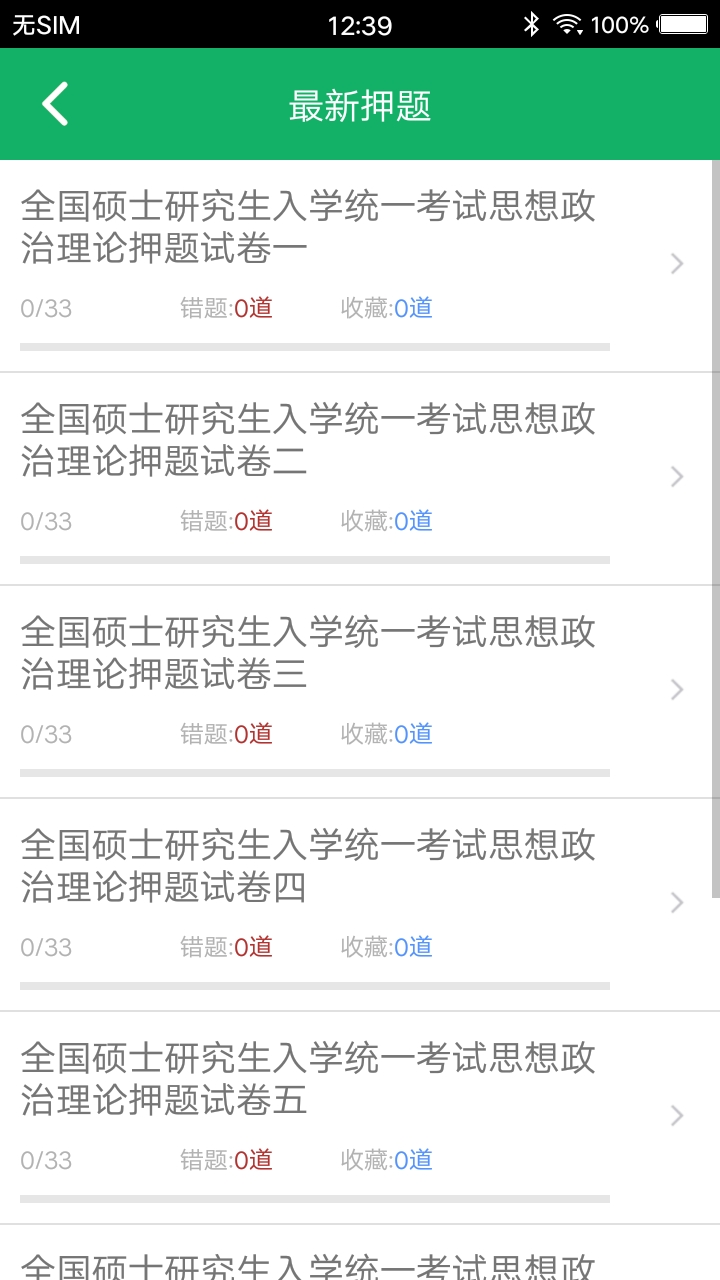Go back using the top-left arrow
The image size is (720, 1280).
(55, 104)
